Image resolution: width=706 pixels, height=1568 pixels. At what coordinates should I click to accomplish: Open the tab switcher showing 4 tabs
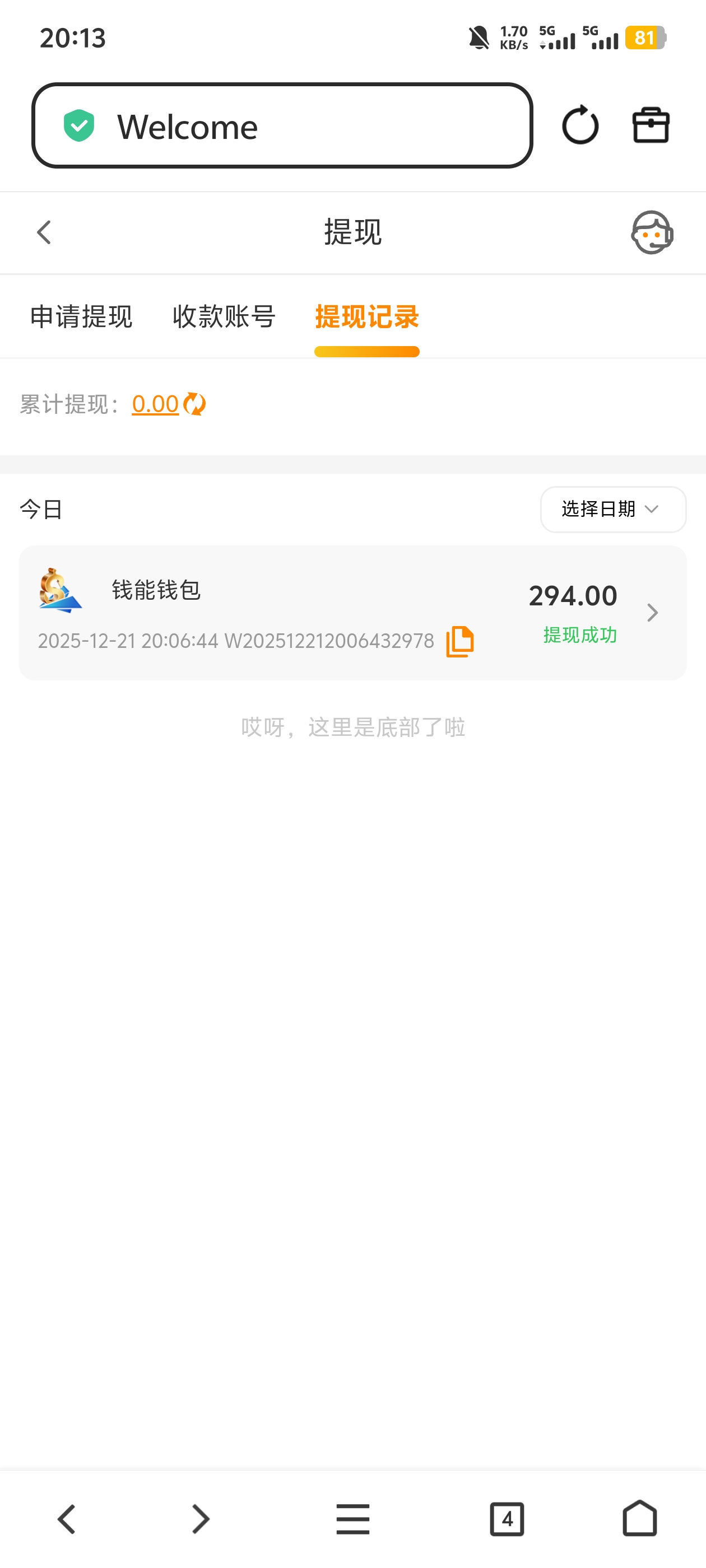tap(506, 1519)
